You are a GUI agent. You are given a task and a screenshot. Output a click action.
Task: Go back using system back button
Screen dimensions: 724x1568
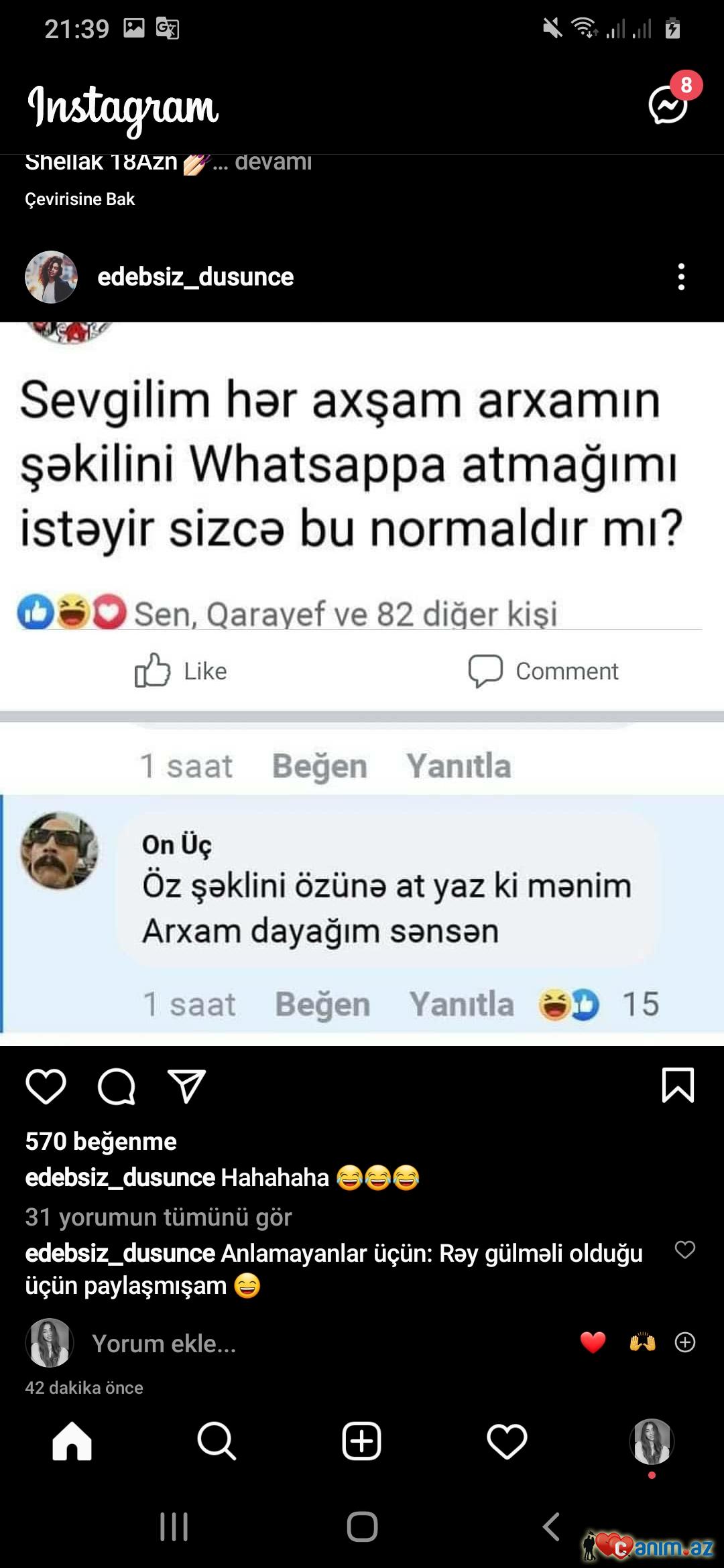551,1526
